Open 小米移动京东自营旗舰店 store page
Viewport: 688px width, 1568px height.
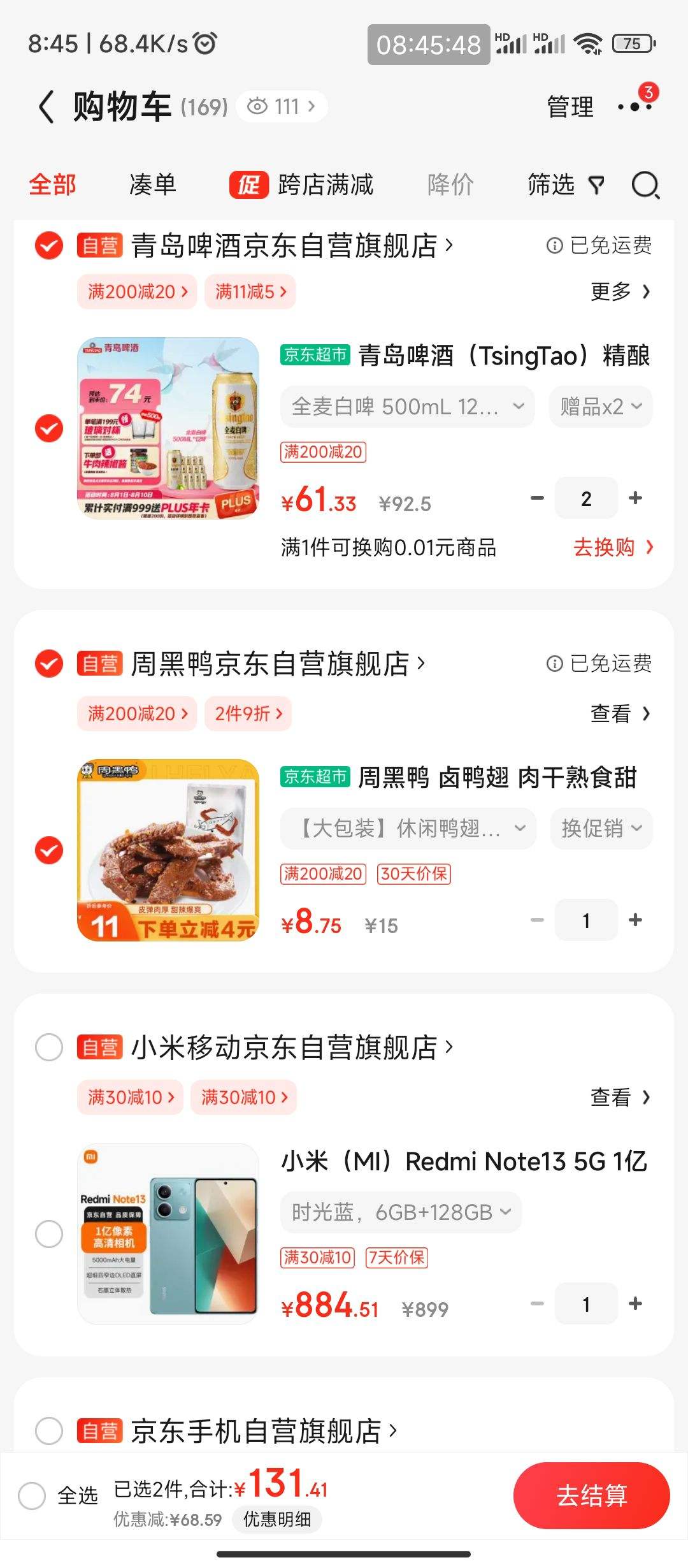click(284, 1047)
